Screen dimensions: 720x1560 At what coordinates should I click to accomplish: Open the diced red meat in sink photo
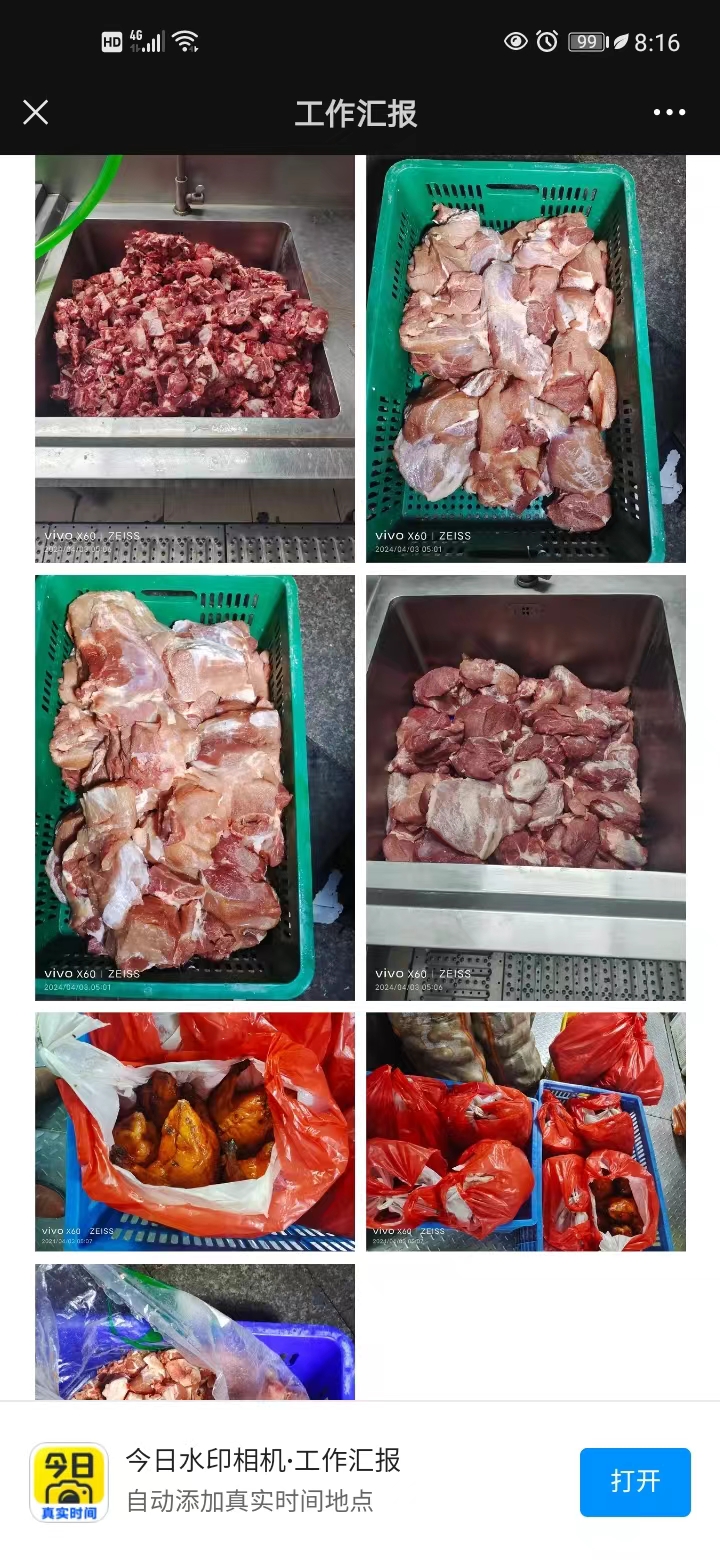(195, 358)
